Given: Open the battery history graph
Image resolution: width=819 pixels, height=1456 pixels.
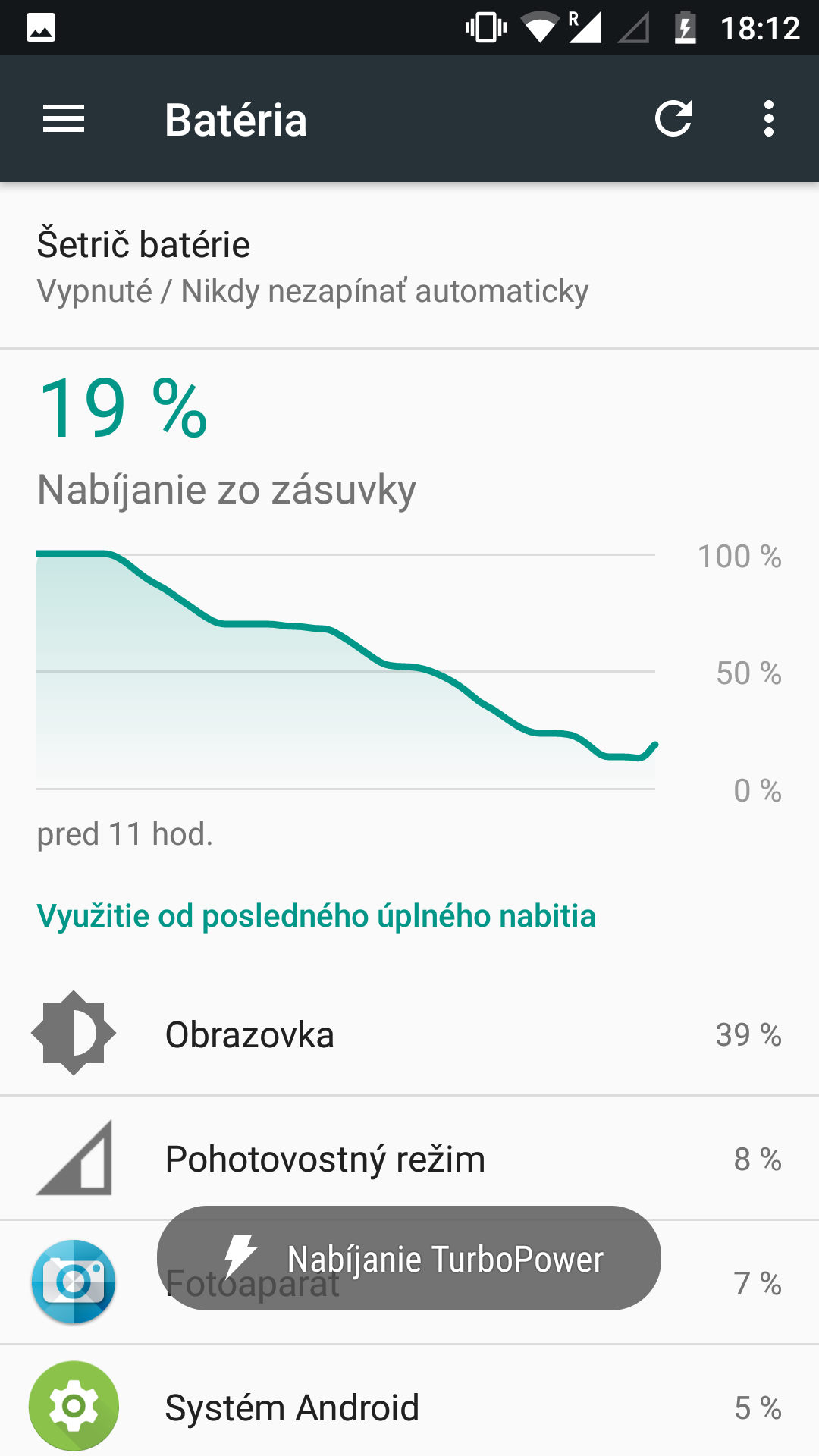Looking at the screenshot, I should (x=409, y=610).
